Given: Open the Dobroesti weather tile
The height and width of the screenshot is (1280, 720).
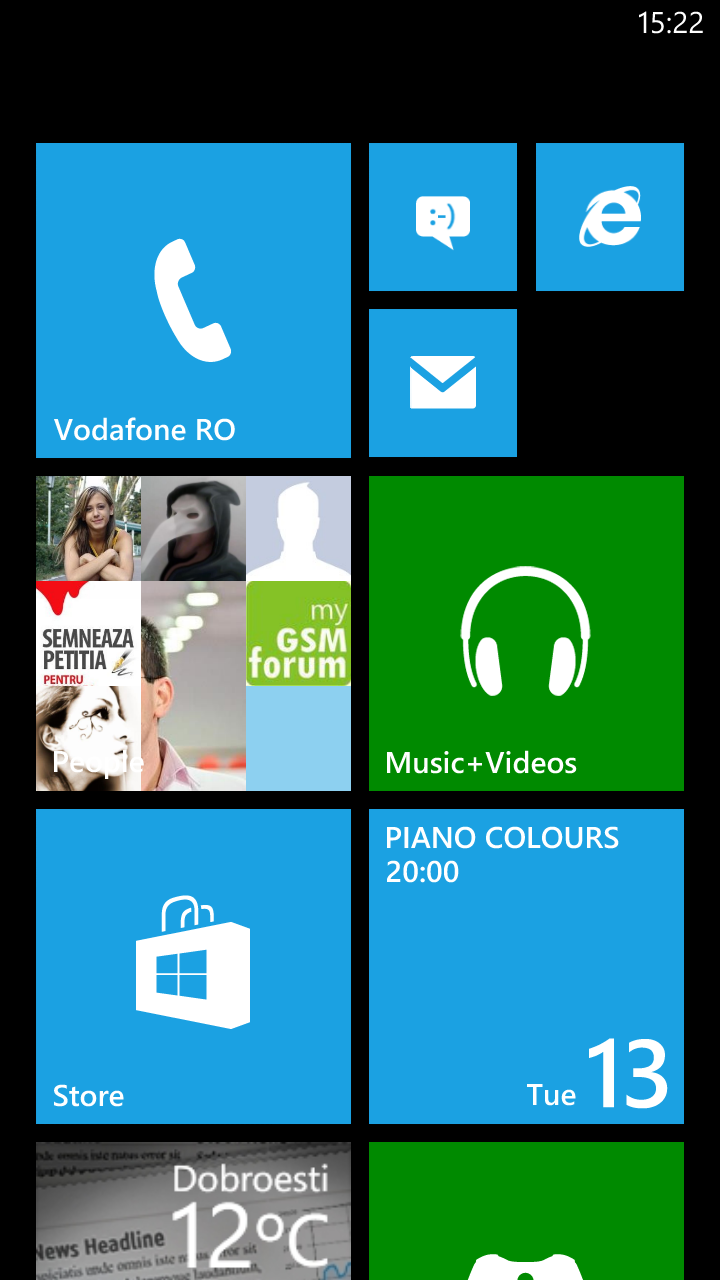Looking at the screenshot, I should tap(193, 1211).
